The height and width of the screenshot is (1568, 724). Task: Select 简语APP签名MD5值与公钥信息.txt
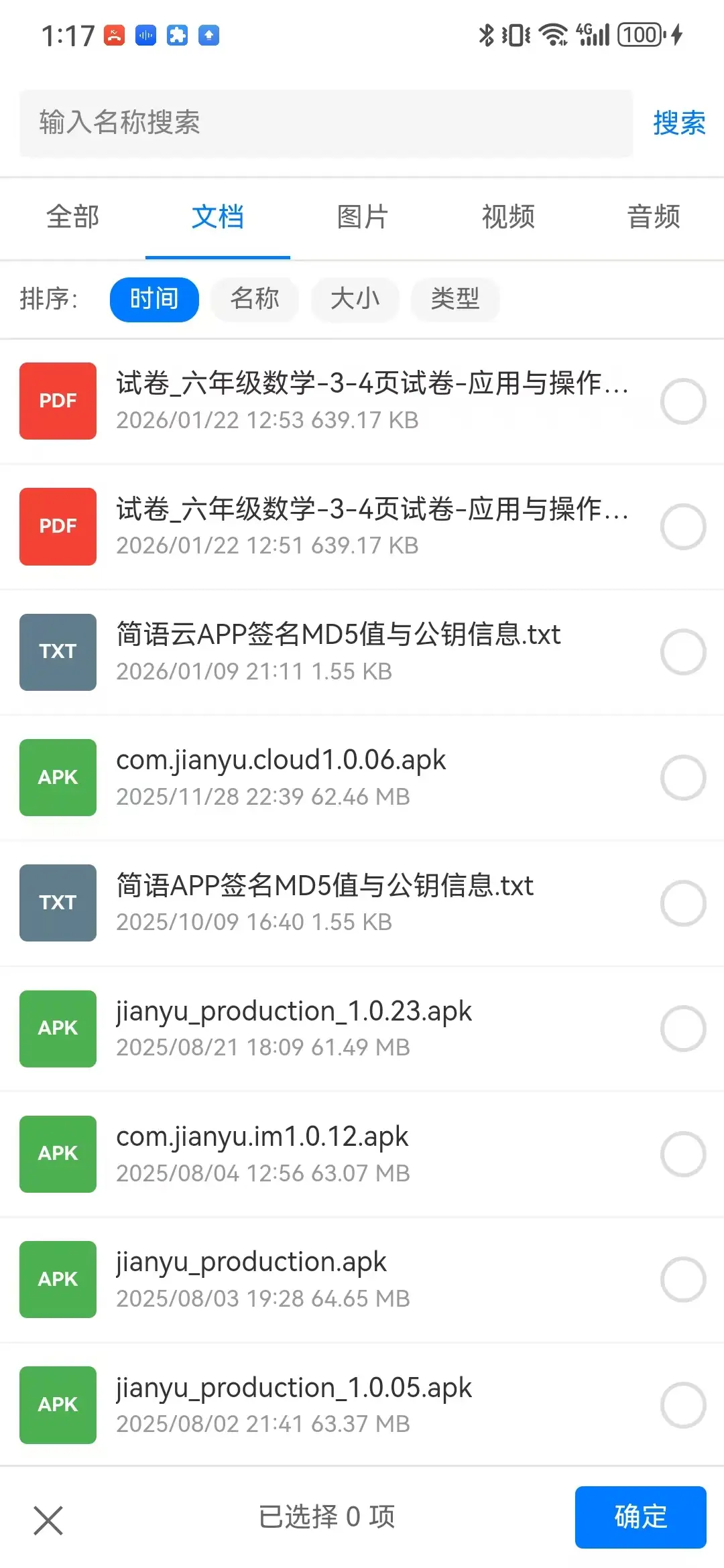pyautogui.click(x=682, y=903)
